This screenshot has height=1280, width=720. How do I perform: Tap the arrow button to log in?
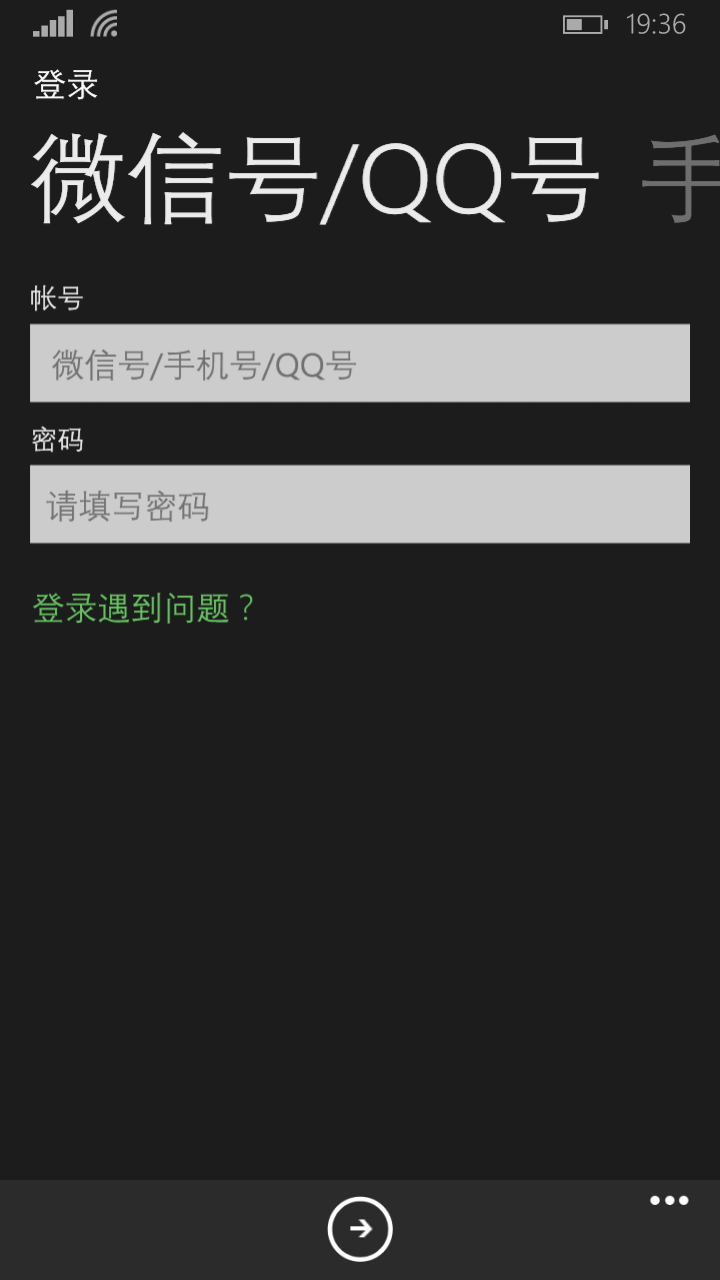click(360, 1229)
